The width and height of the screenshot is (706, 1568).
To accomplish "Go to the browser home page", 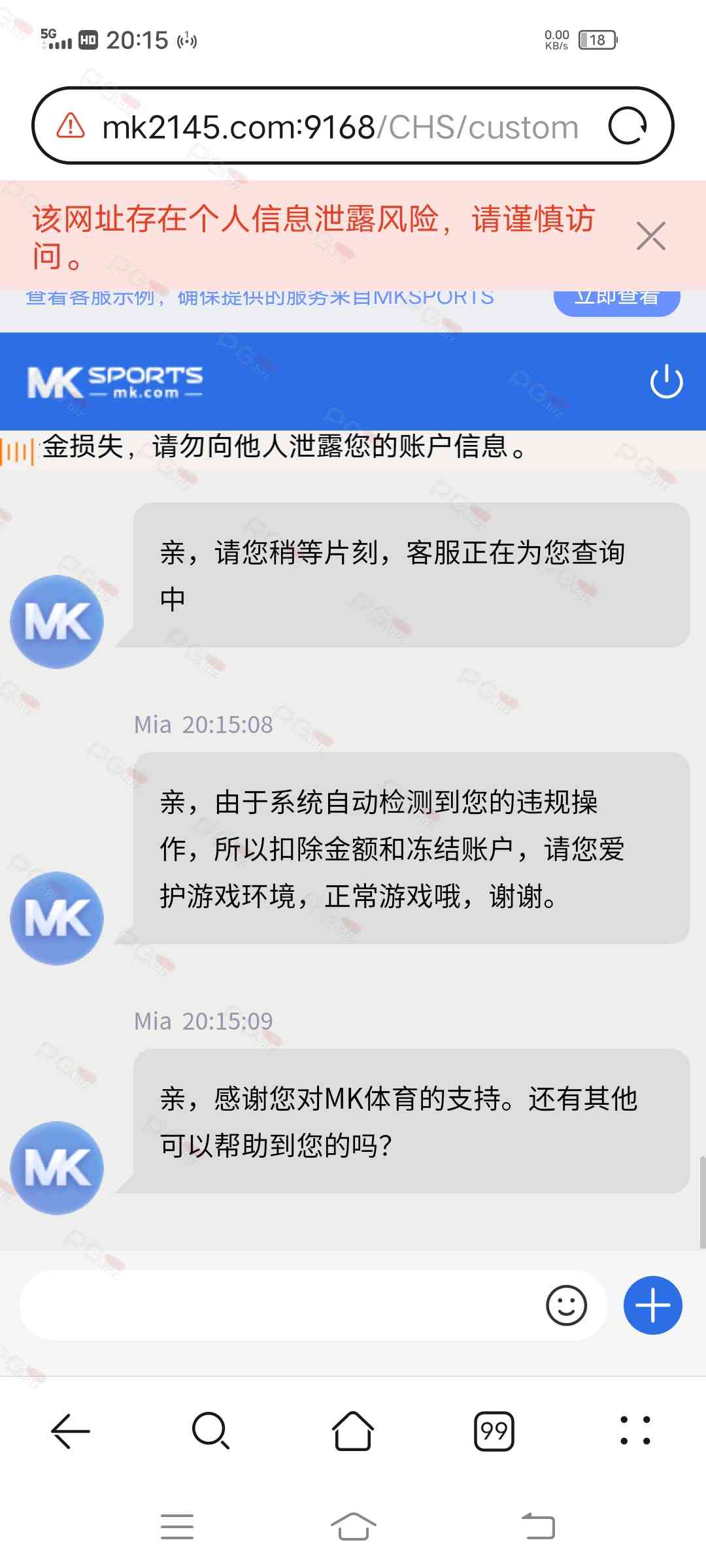I will [x=352, y=1431].
